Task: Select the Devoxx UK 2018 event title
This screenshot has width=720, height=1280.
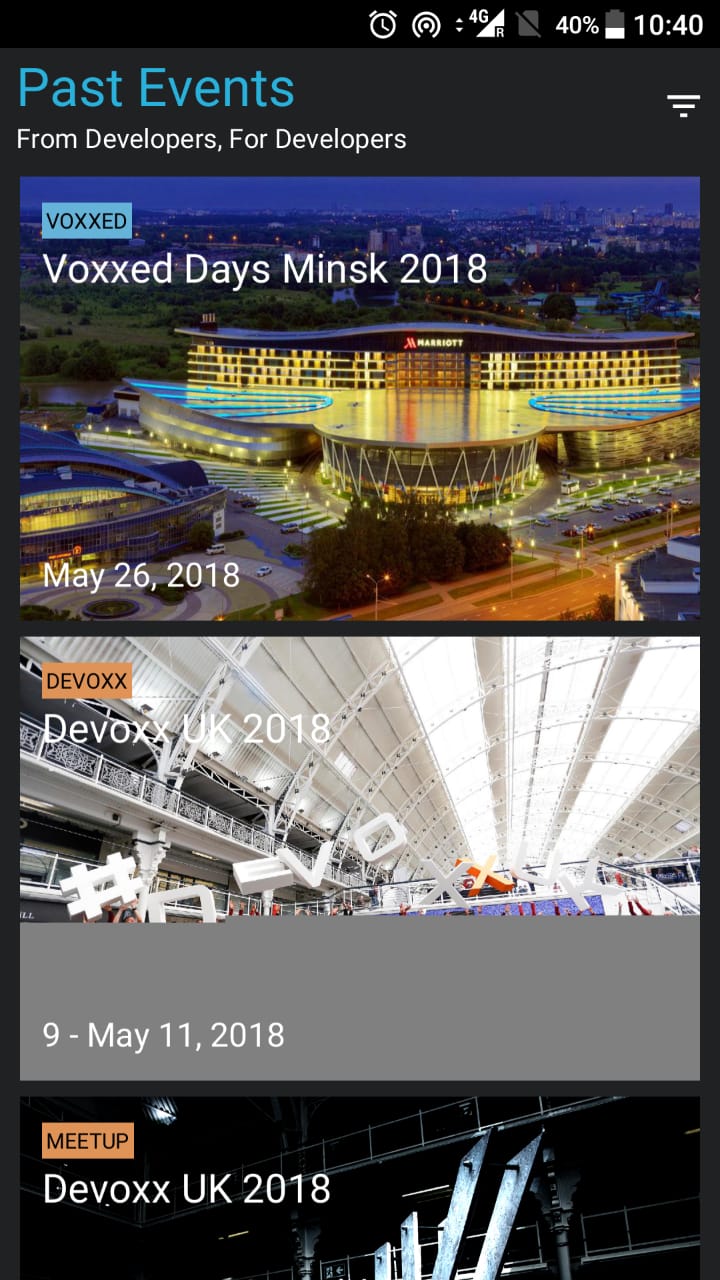Action: point(188,728)
